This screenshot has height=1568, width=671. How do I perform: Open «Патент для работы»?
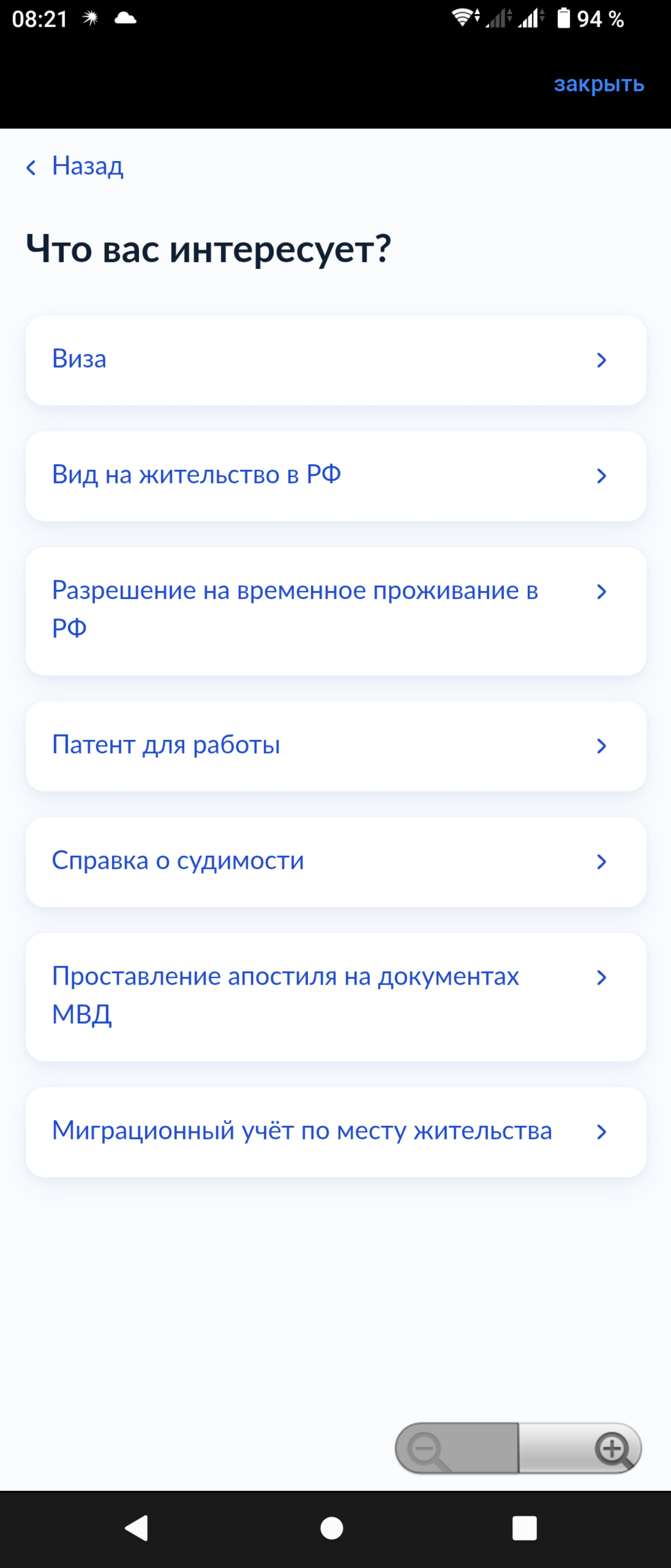tap(335, 746)
